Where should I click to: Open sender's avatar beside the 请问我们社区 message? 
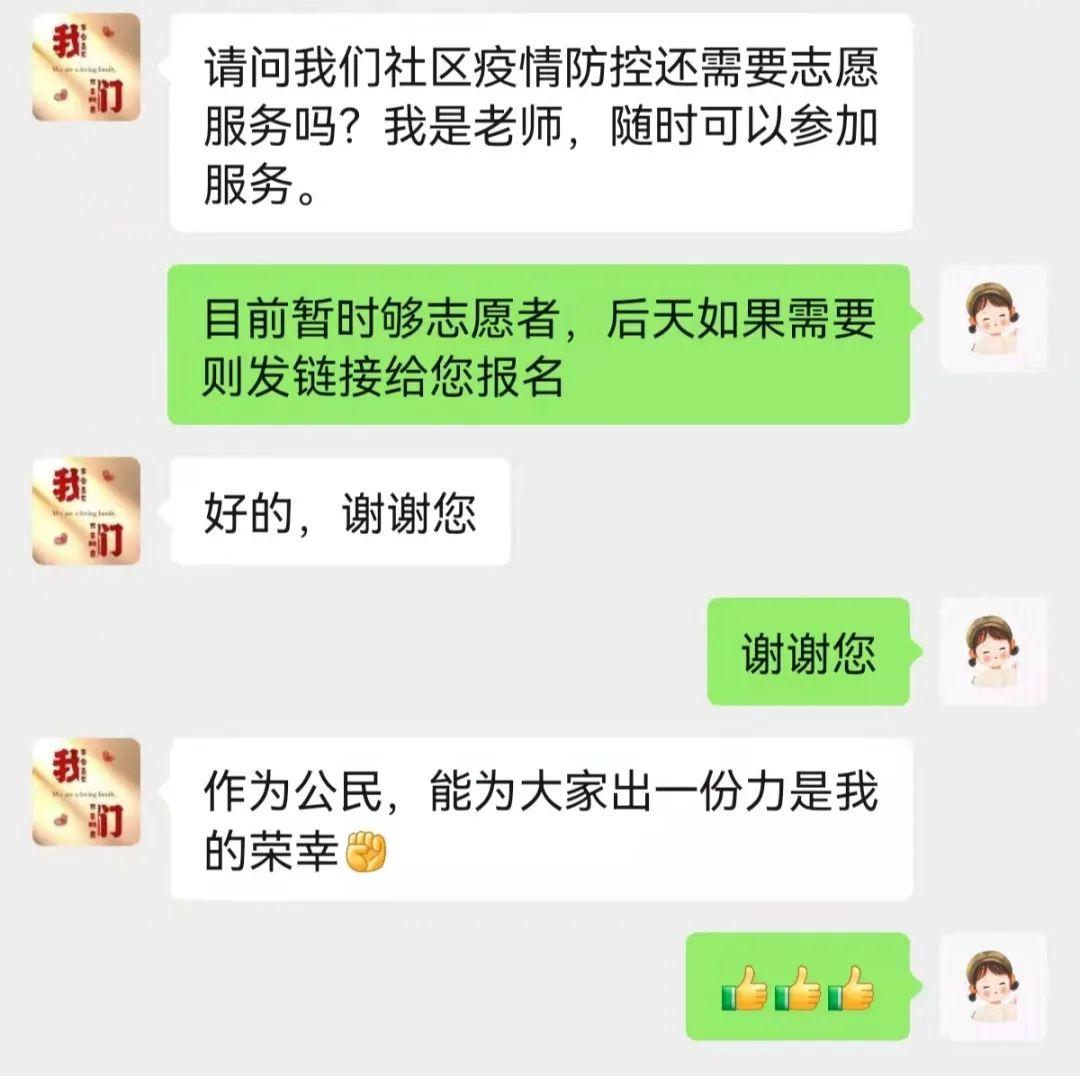point(86,67)
